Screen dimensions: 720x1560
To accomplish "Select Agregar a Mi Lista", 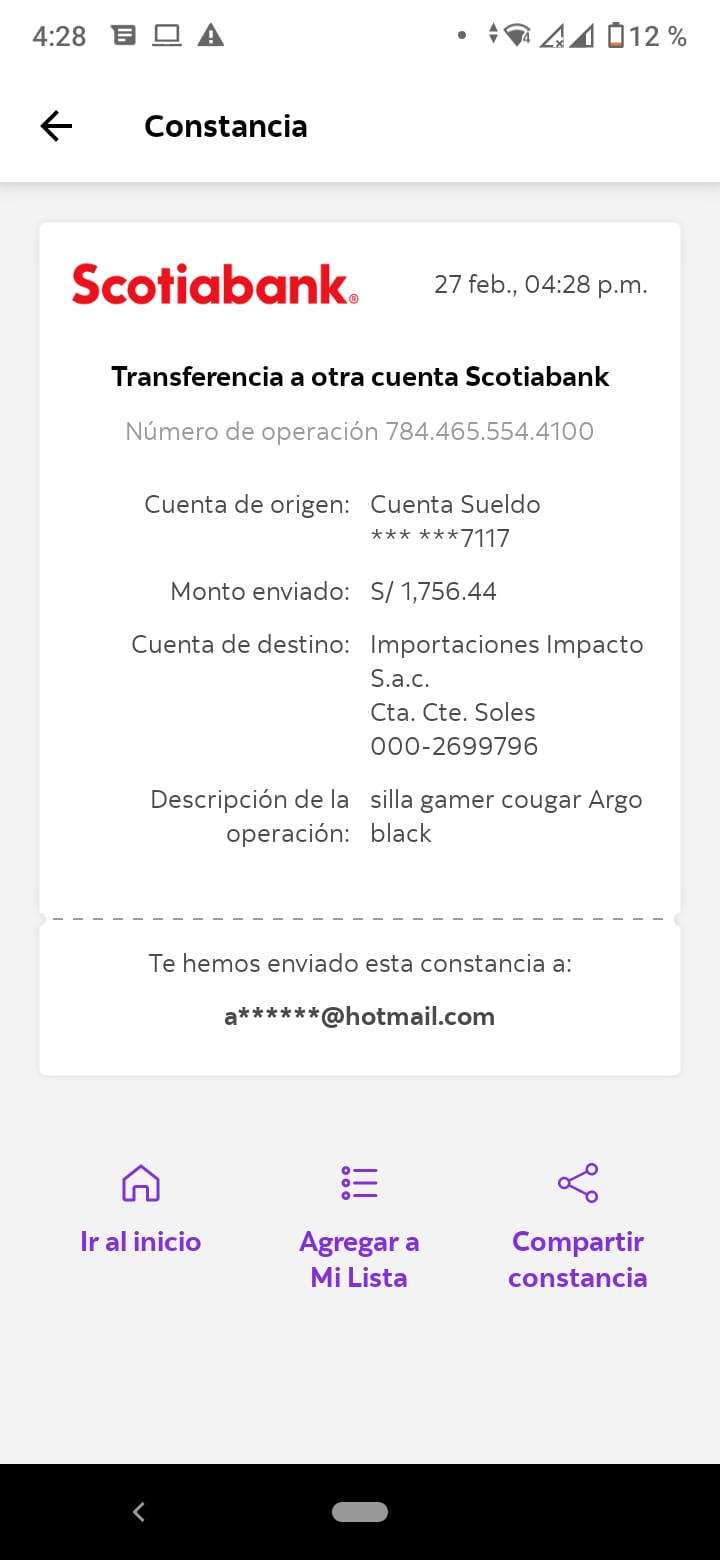I will click(x=359, y=1225).
